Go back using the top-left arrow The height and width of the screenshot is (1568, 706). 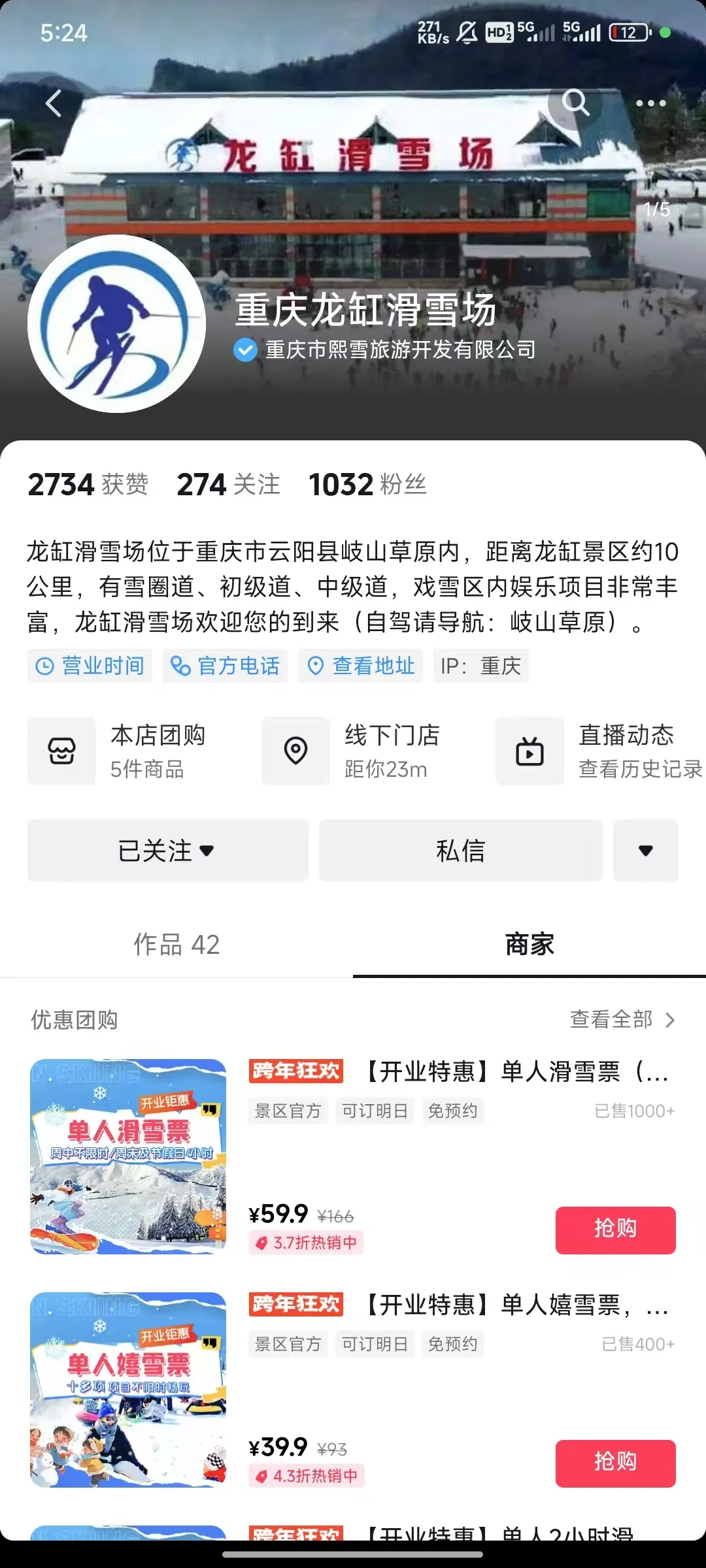click(54, 103)
